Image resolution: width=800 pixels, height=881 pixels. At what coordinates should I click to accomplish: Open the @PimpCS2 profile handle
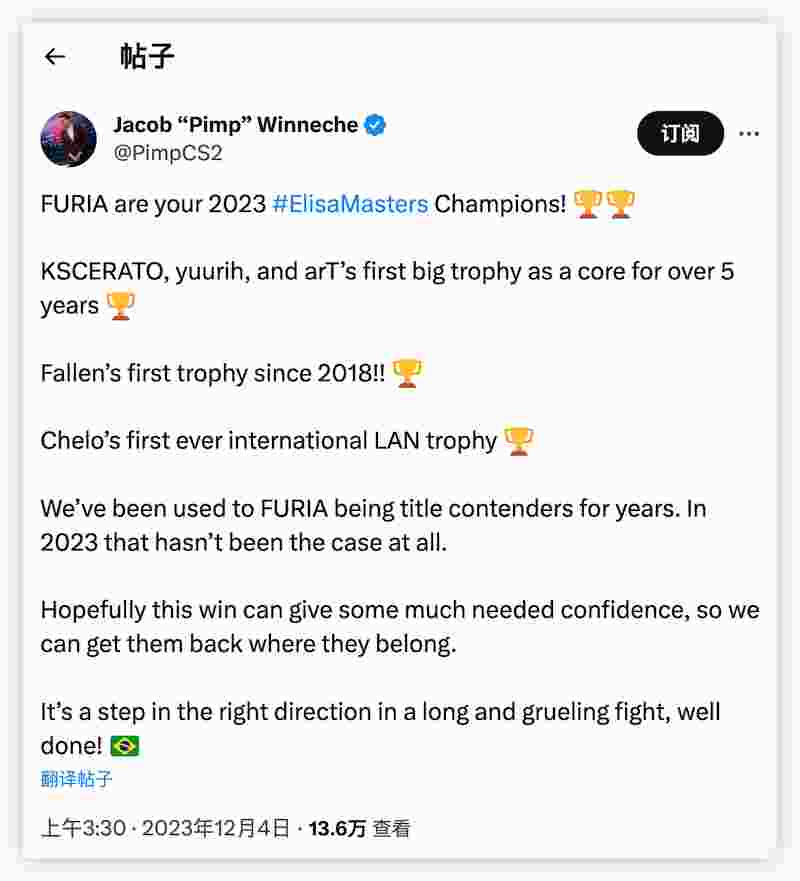pos(168,153)
